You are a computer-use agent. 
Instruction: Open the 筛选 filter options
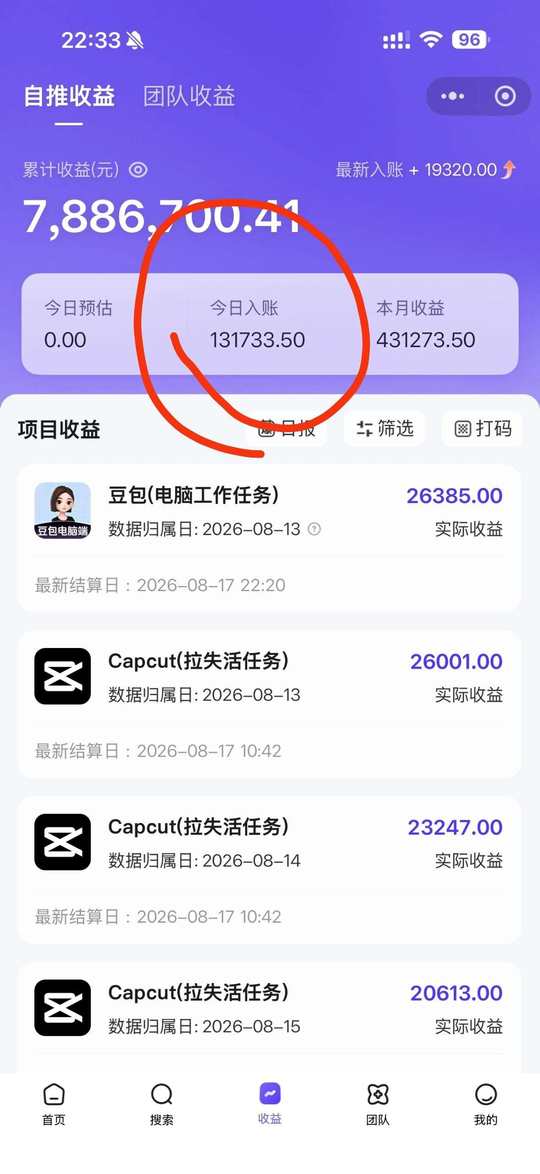coord(385,428)
